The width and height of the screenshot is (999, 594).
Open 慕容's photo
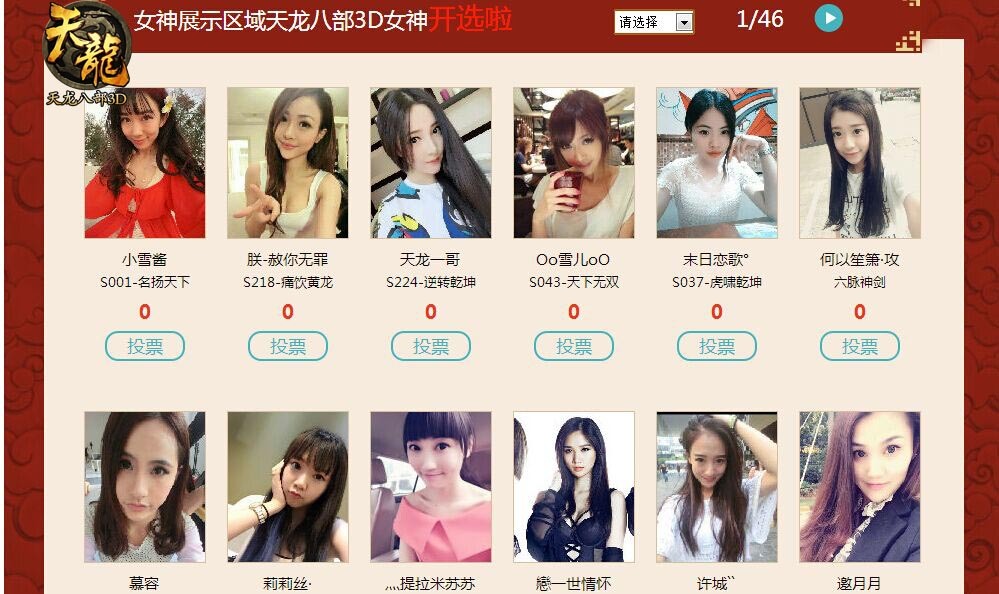145,487
